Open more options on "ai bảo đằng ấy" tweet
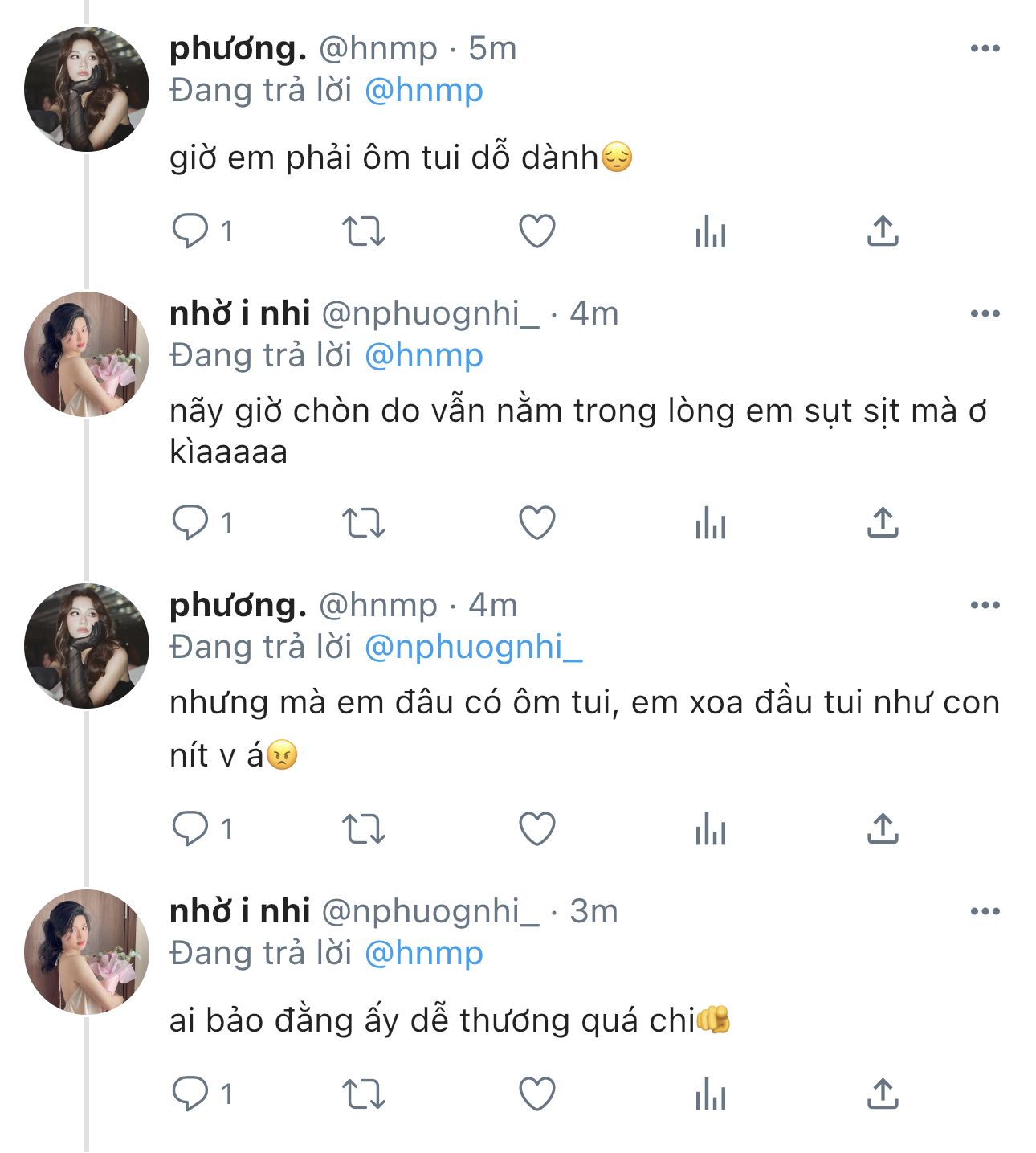 pos(985,912)
